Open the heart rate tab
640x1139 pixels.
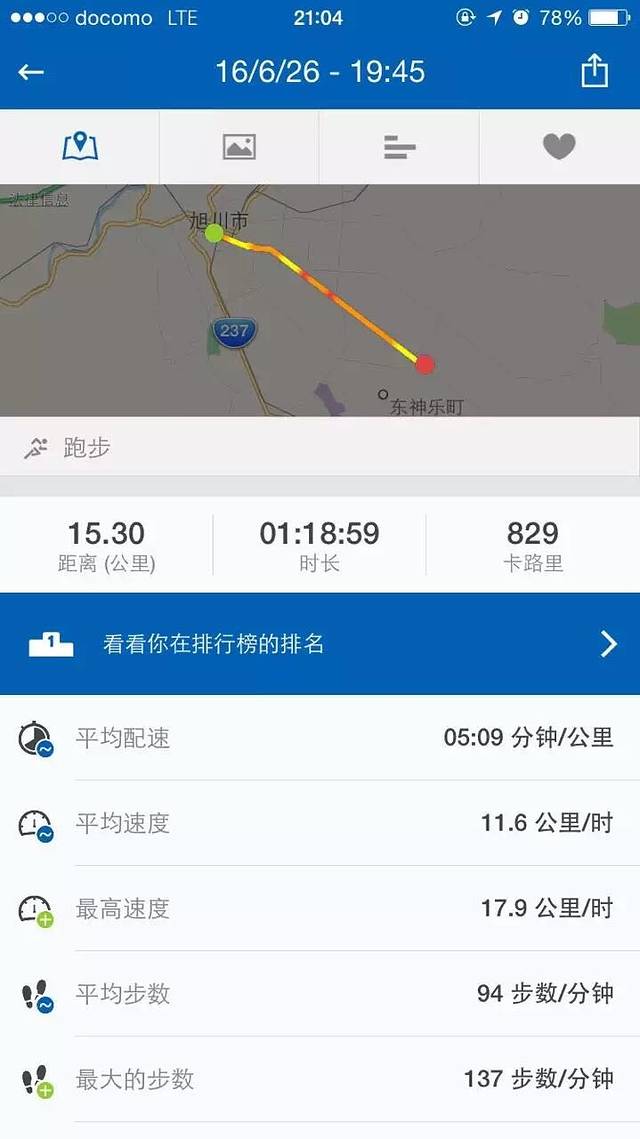(x=559, y=147)
